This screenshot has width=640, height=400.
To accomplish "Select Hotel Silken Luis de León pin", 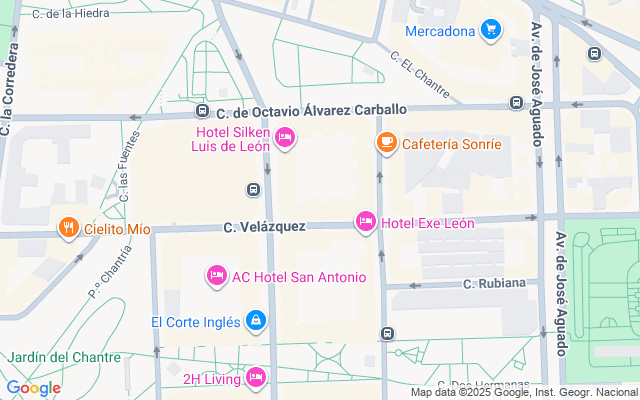I will pos(285,138).
